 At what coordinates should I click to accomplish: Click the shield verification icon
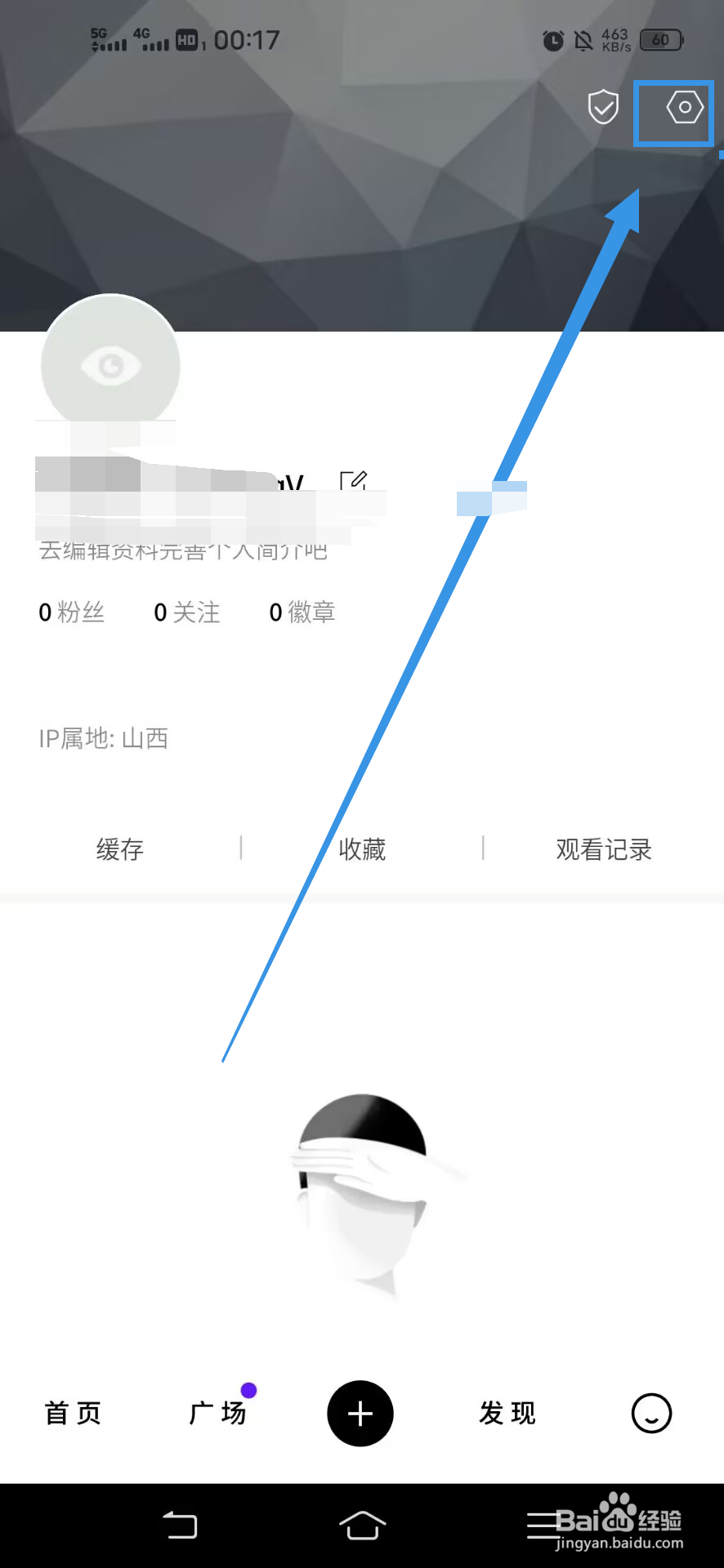tap(603, 106)
